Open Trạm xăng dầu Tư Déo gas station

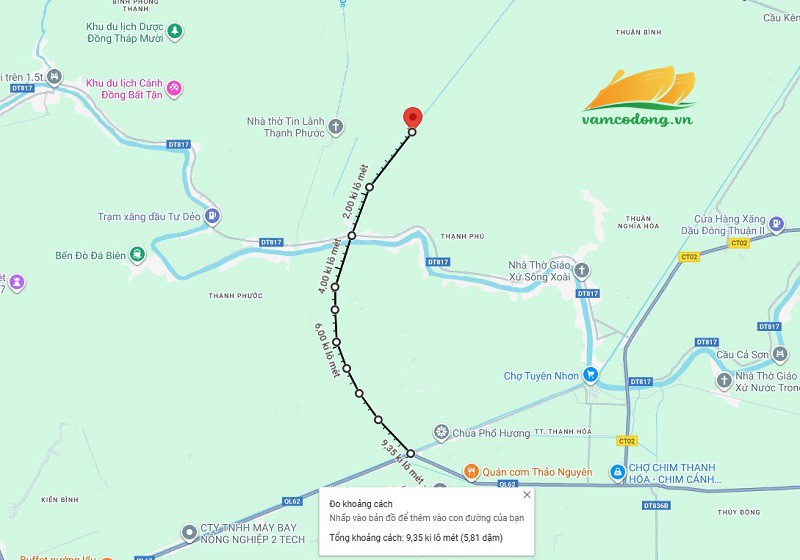point(212,216)
